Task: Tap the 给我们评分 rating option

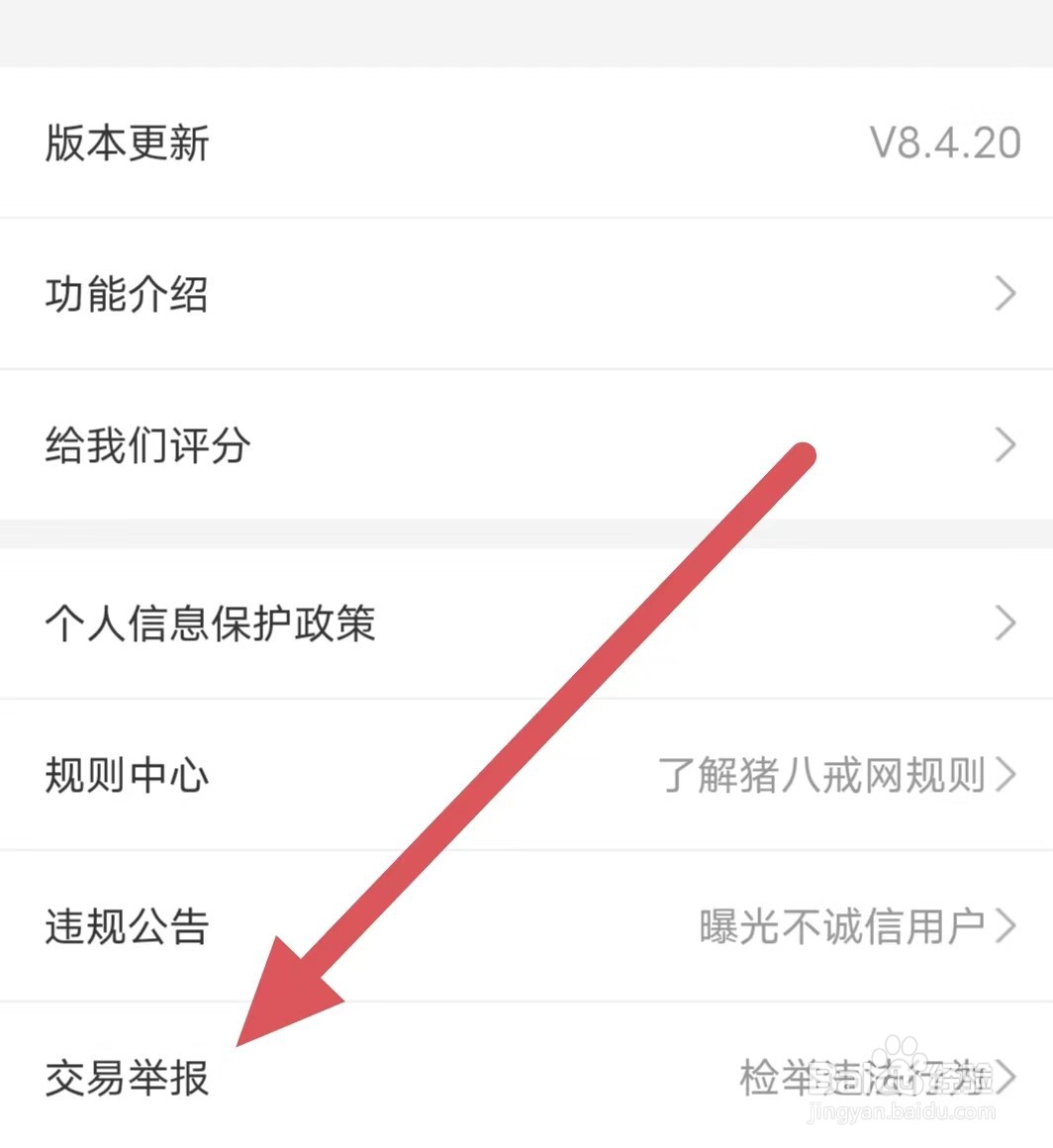Action: [146, 445]
